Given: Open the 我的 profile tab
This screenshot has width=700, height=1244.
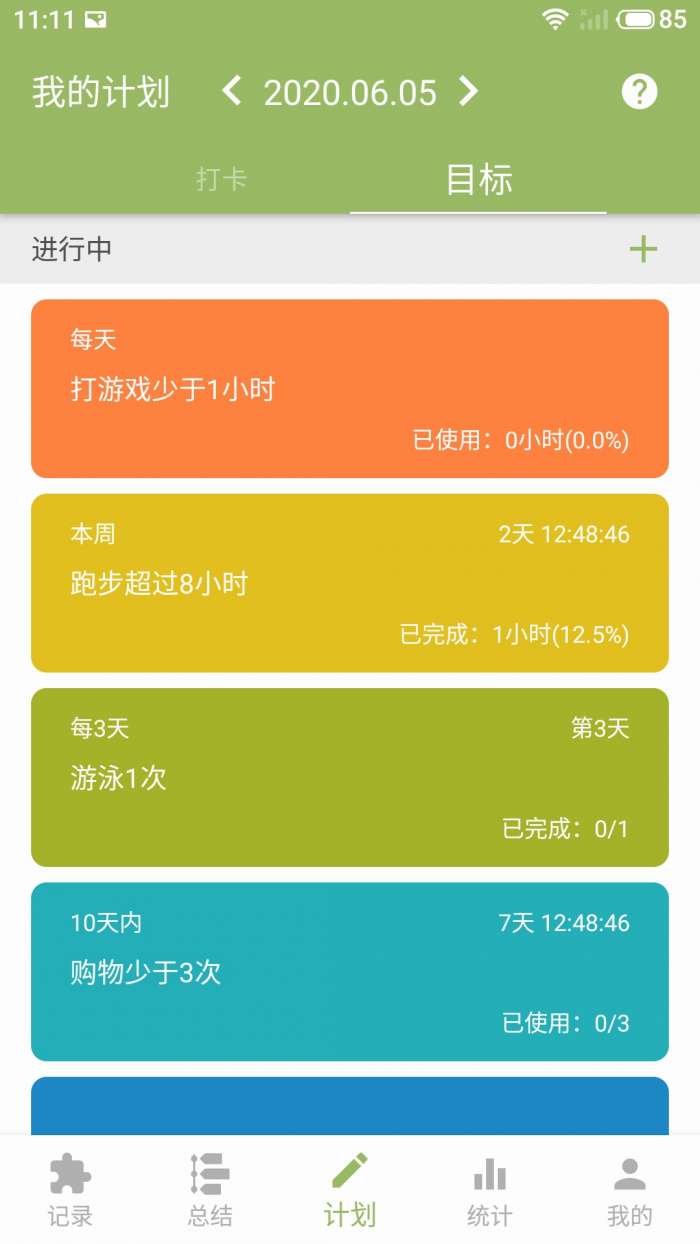Looking at the screenshot, I should 630,1190.
